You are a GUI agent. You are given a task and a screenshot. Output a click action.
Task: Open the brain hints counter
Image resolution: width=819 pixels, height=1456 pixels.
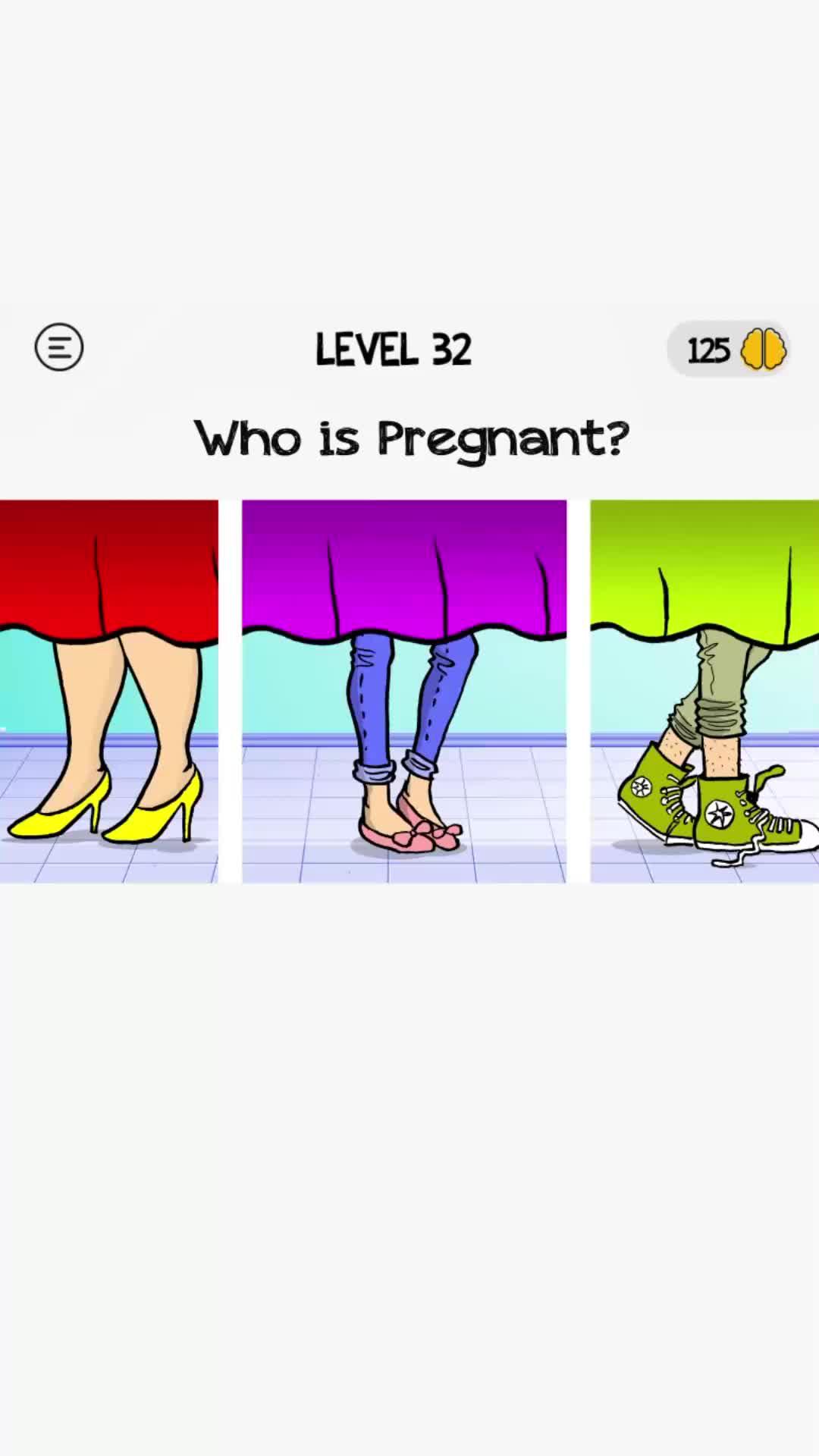point(728,350)
